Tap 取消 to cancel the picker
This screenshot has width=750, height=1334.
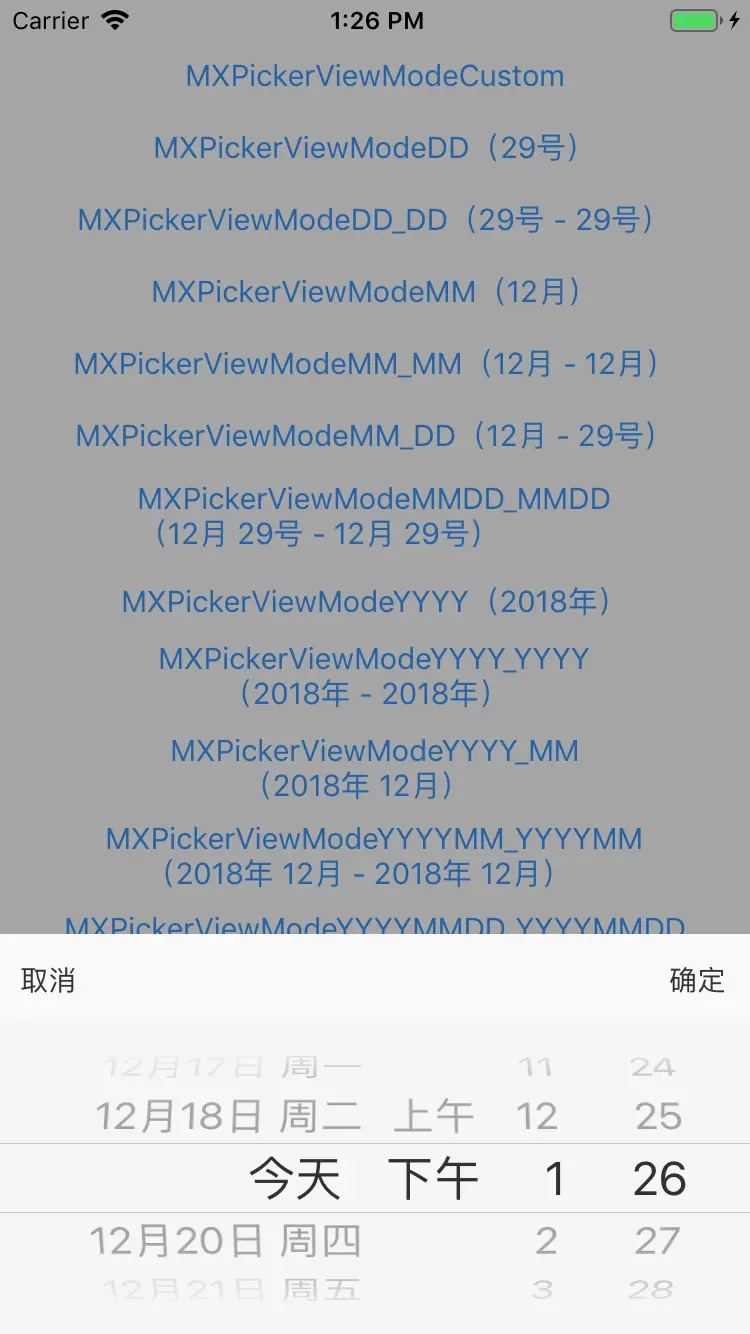[x=48, y=980]
